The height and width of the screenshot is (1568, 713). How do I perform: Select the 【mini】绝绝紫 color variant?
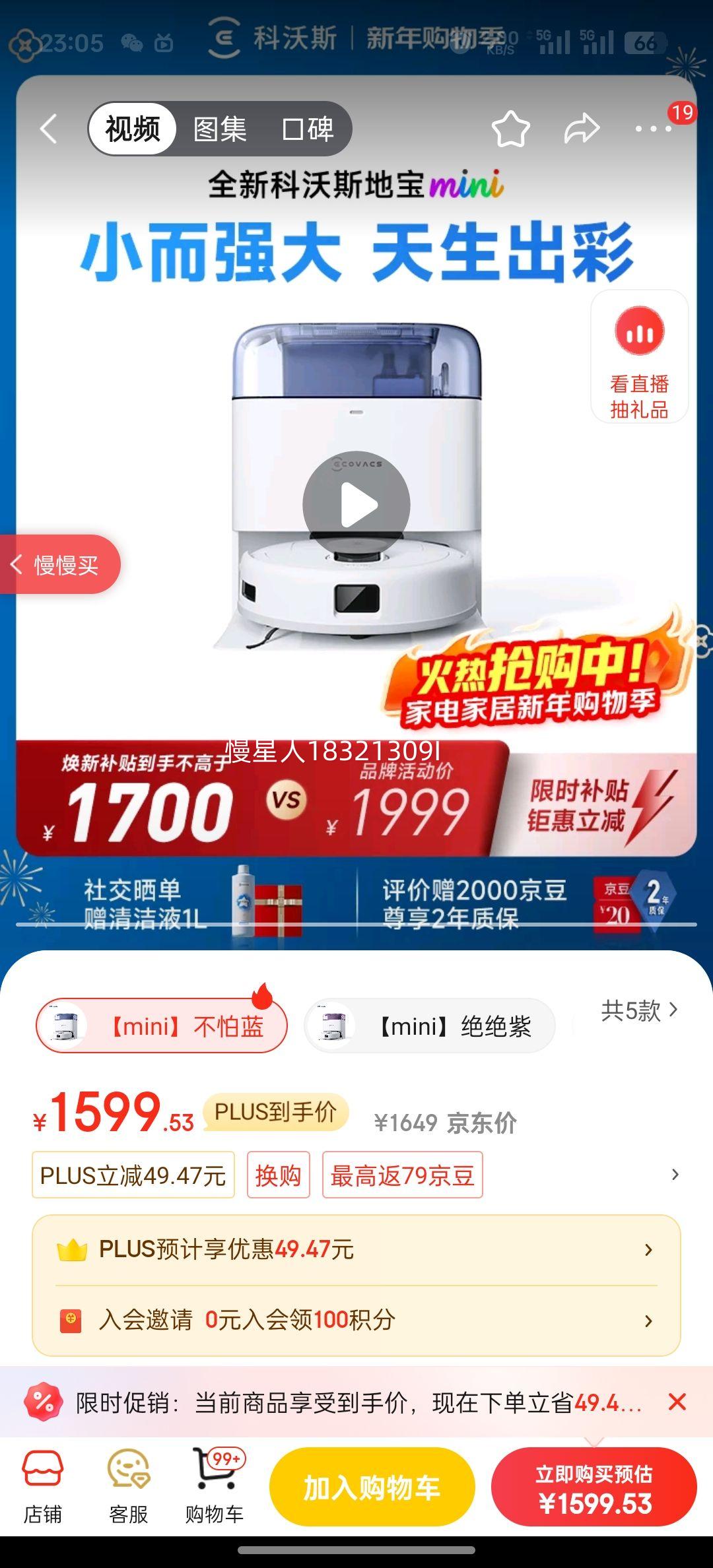coord(428,1024)
